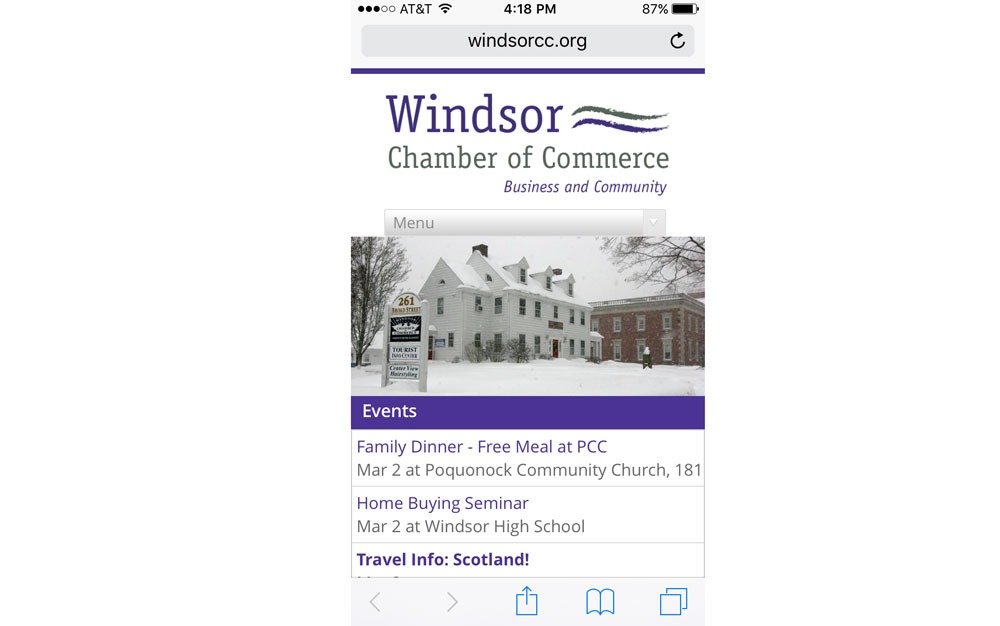Open Travel Info: Scotland! event
The width and height of the screenshot is (1000, 626).
pyautogui.click(x=443, y=559)
